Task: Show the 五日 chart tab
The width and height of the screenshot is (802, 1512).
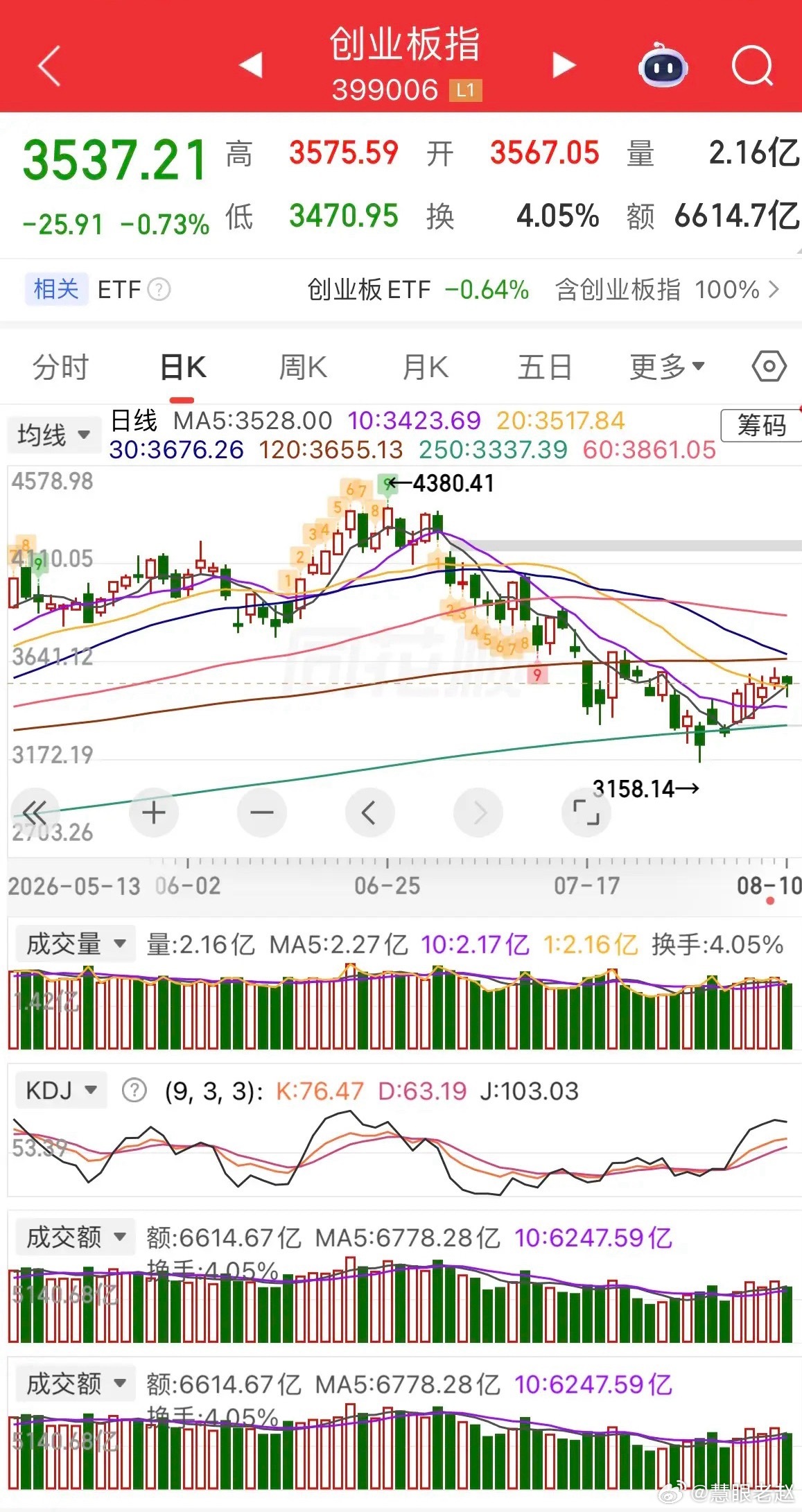Action: [x=546, y=367]
